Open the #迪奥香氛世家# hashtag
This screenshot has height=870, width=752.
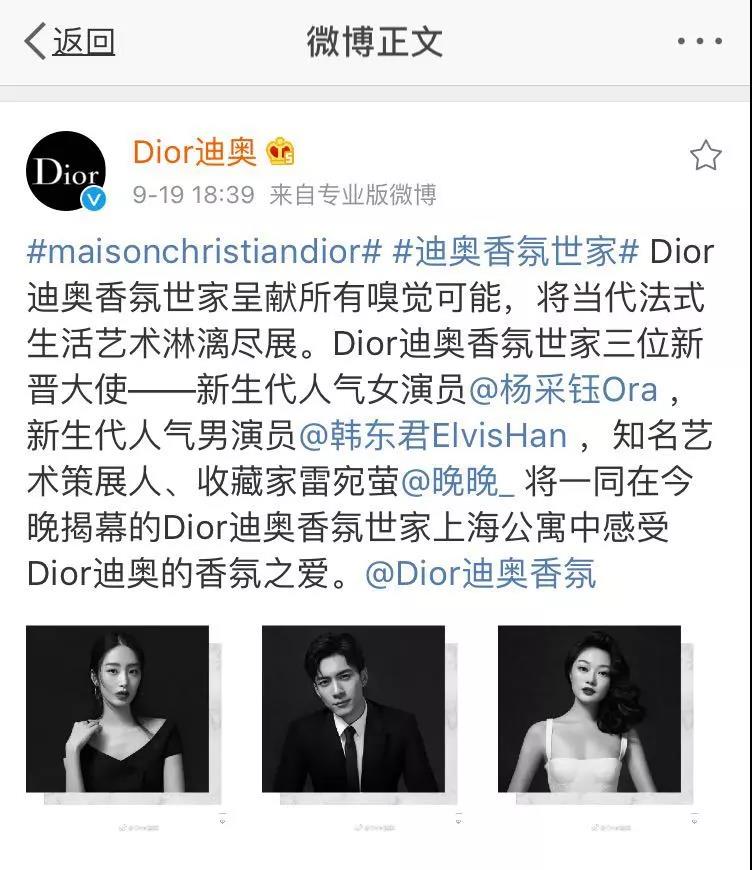pos(515,251)
